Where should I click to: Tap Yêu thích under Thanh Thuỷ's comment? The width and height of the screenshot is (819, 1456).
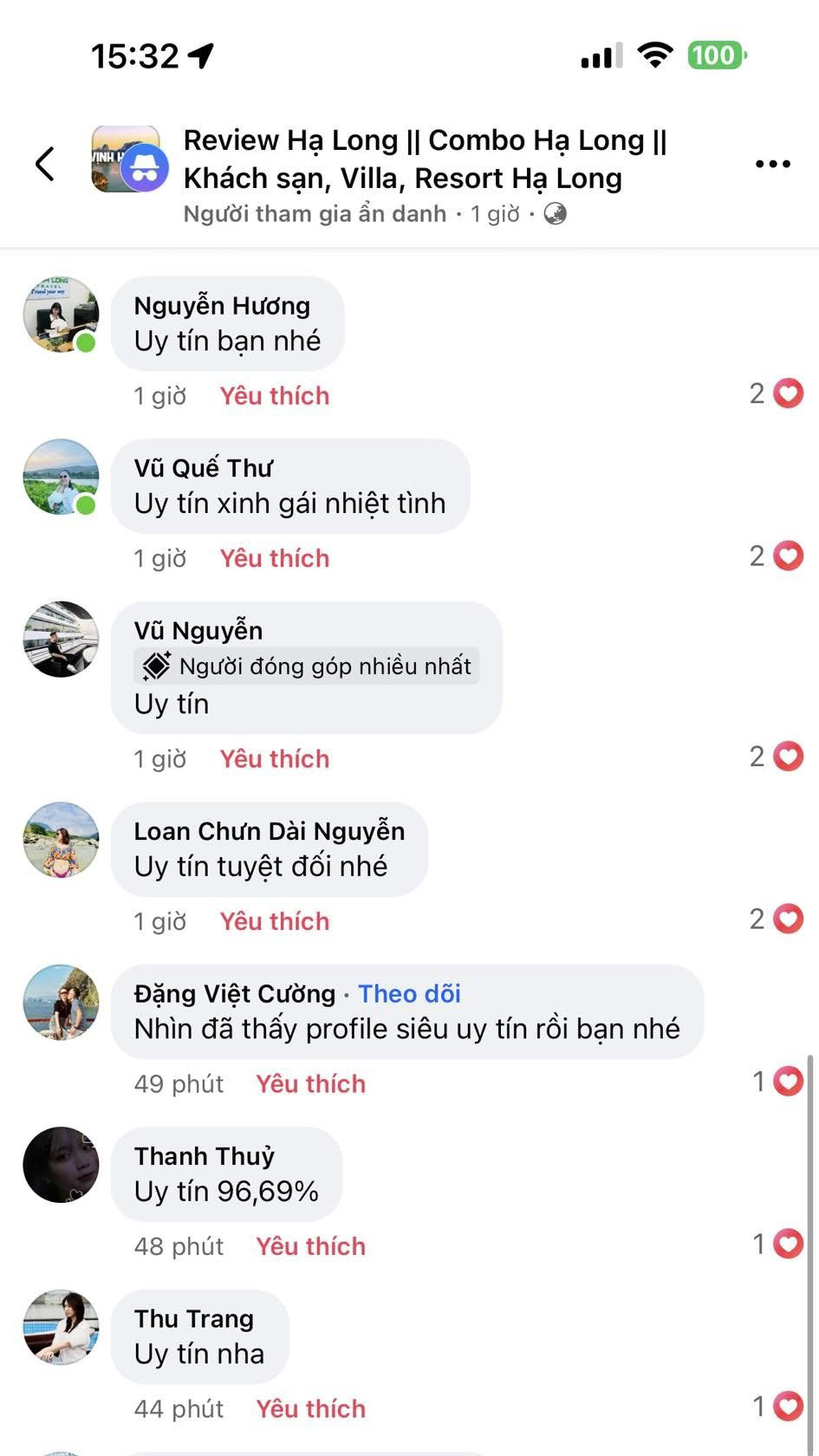(310, 1246)
